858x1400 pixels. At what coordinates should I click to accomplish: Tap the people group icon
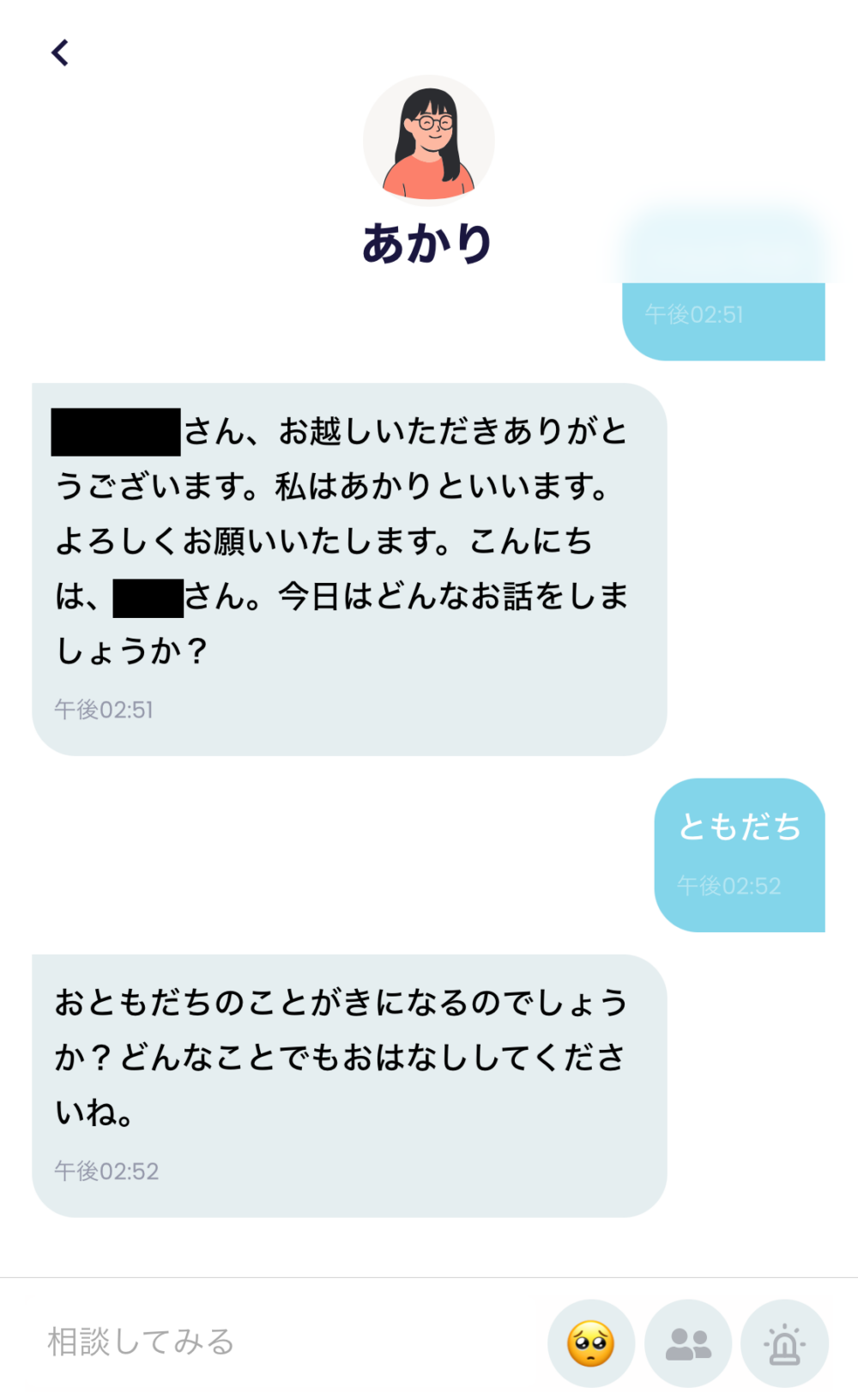point(688,1343)
